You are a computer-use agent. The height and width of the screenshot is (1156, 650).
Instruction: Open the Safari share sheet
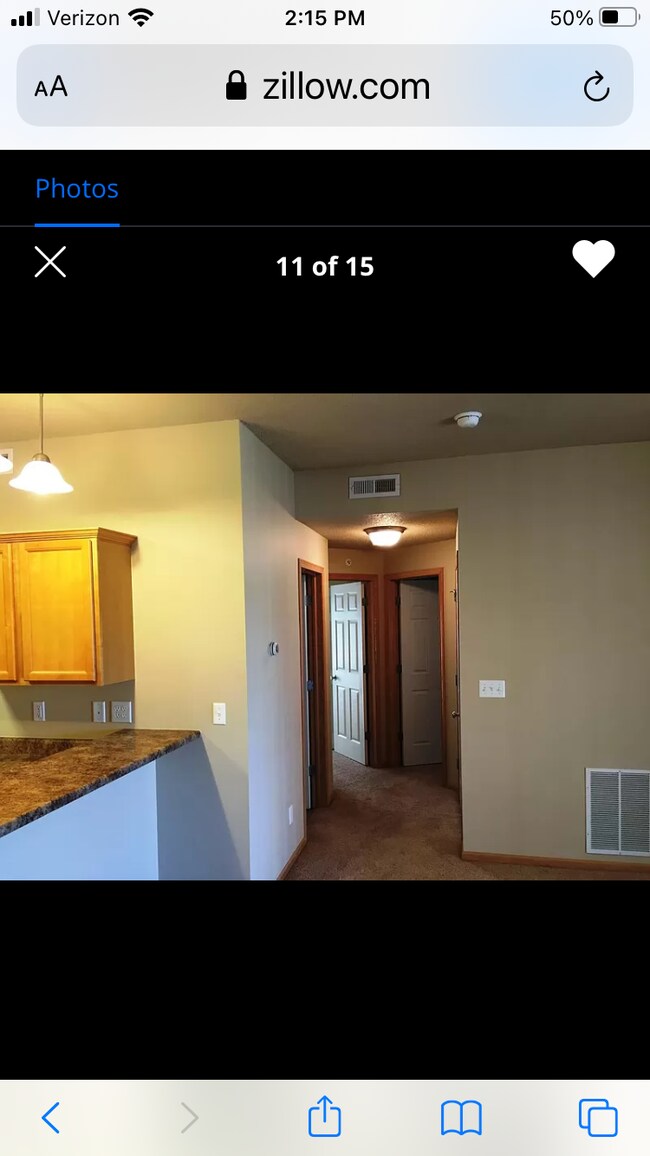pyautogui.click(x=325, y=1116)
